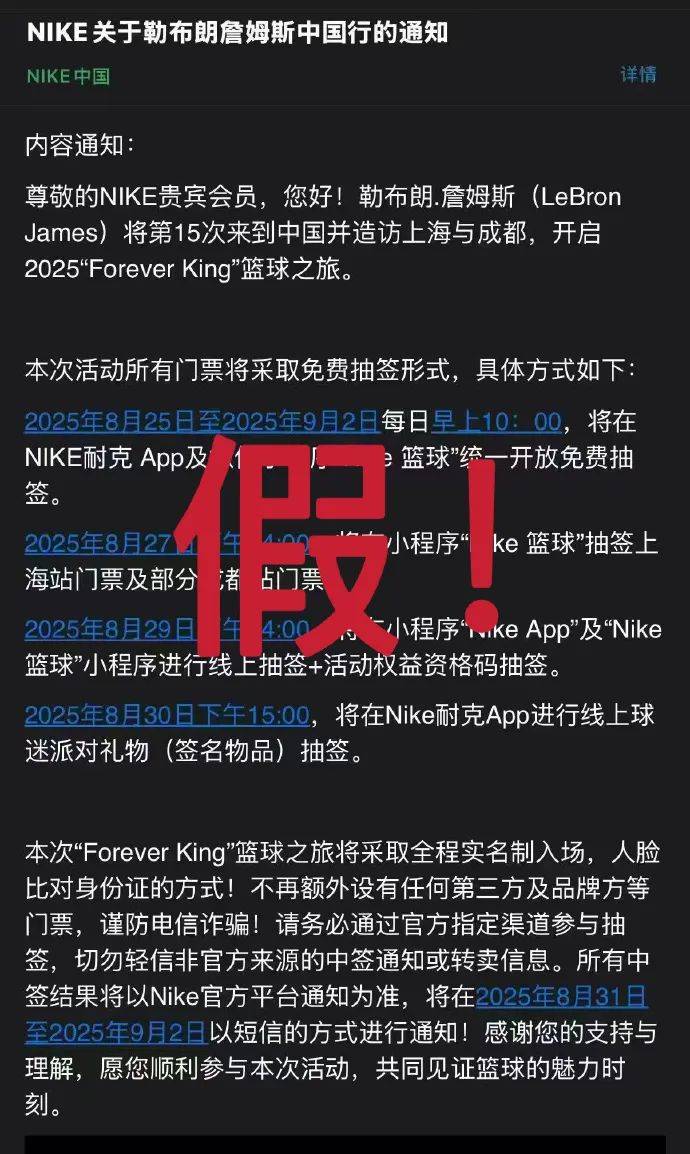Open the 详情 details link

[638, 75]
